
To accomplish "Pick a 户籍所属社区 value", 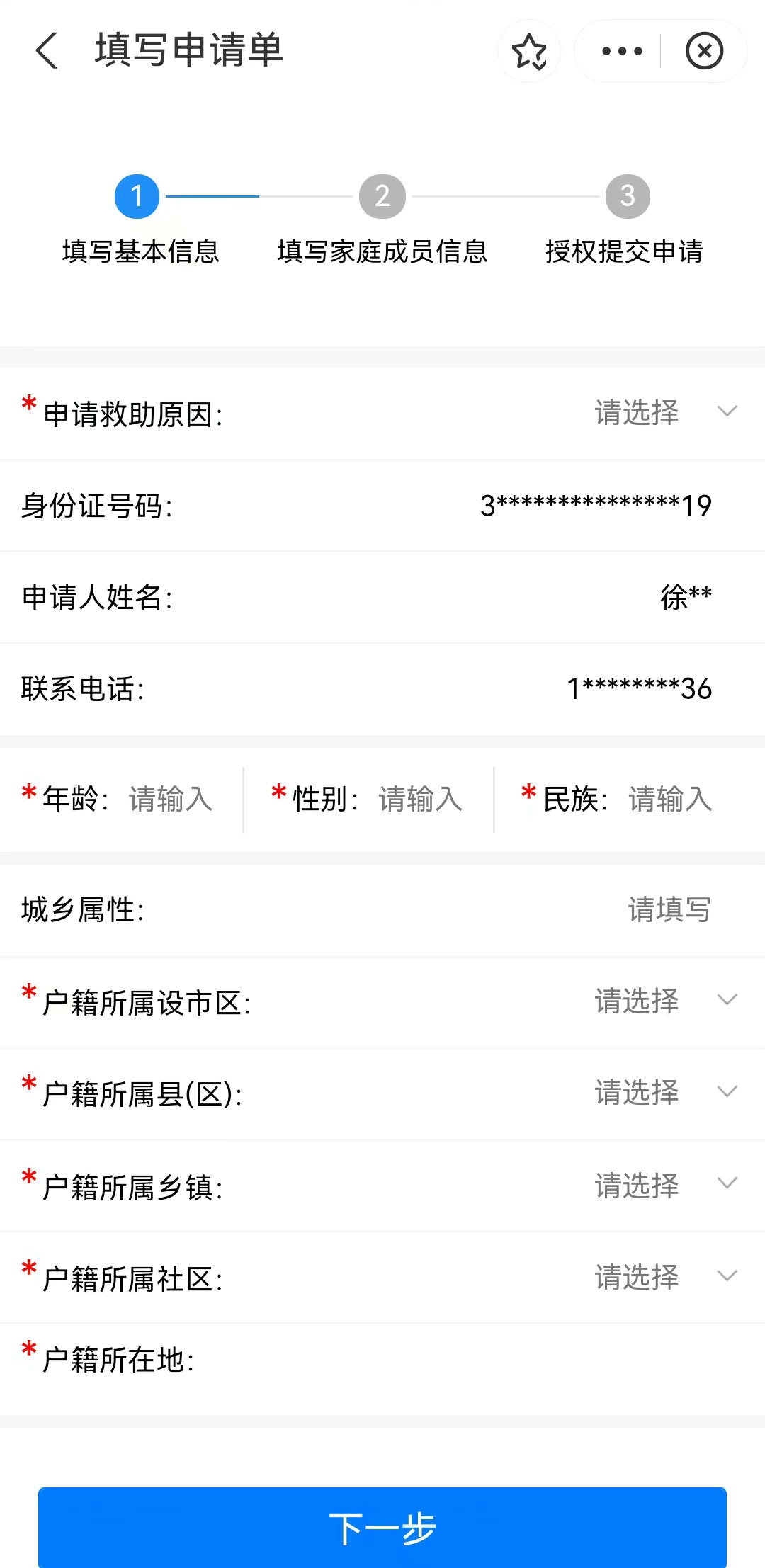I will tap(664, 1277).
